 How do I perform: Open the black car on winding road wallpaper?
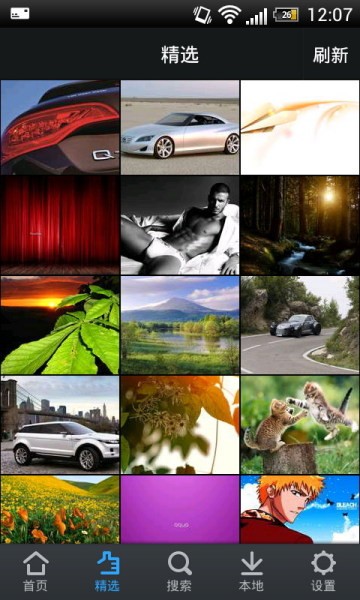point(300,325)
